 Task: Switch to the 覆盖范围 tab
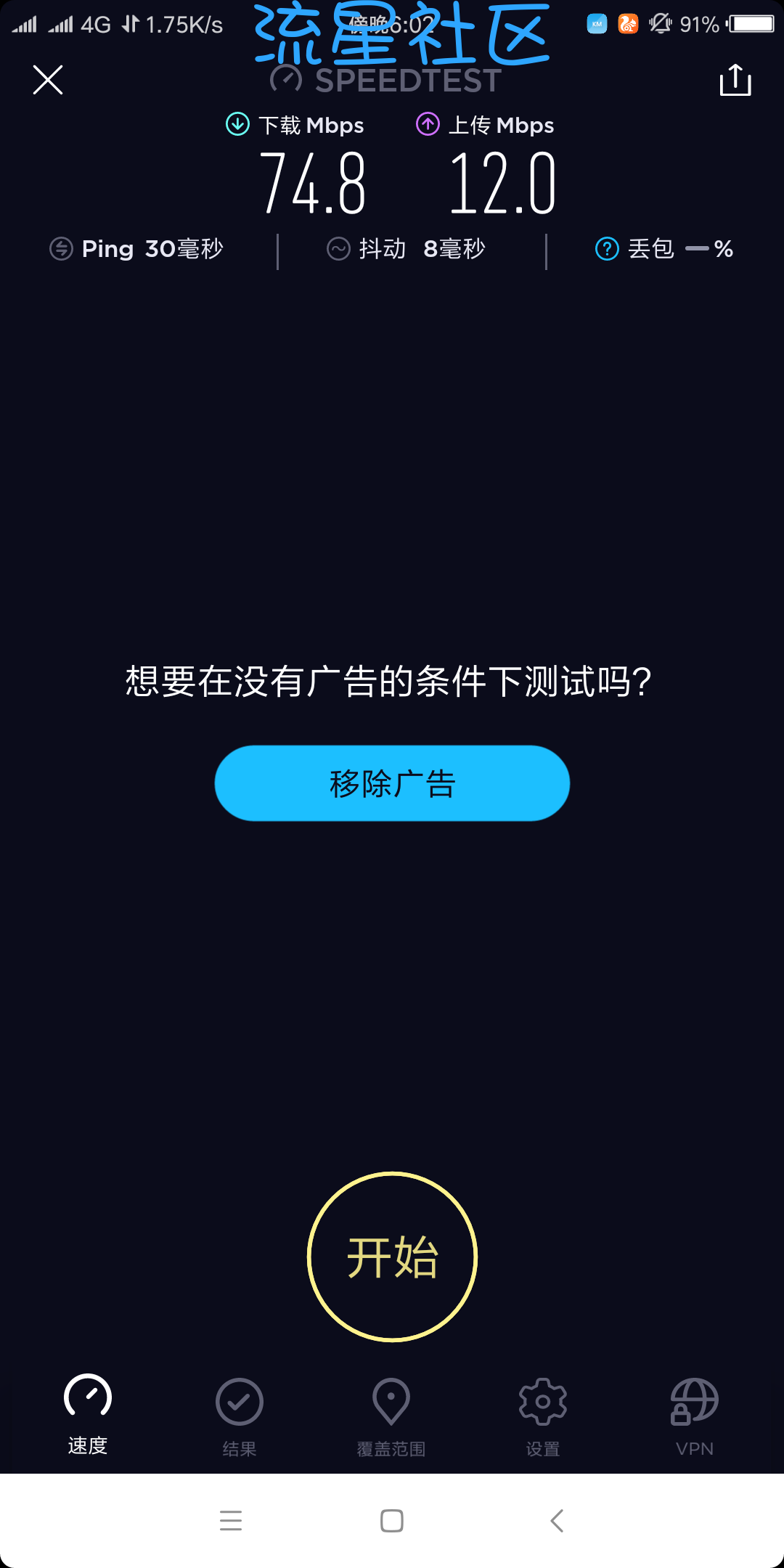(391, 1416)
